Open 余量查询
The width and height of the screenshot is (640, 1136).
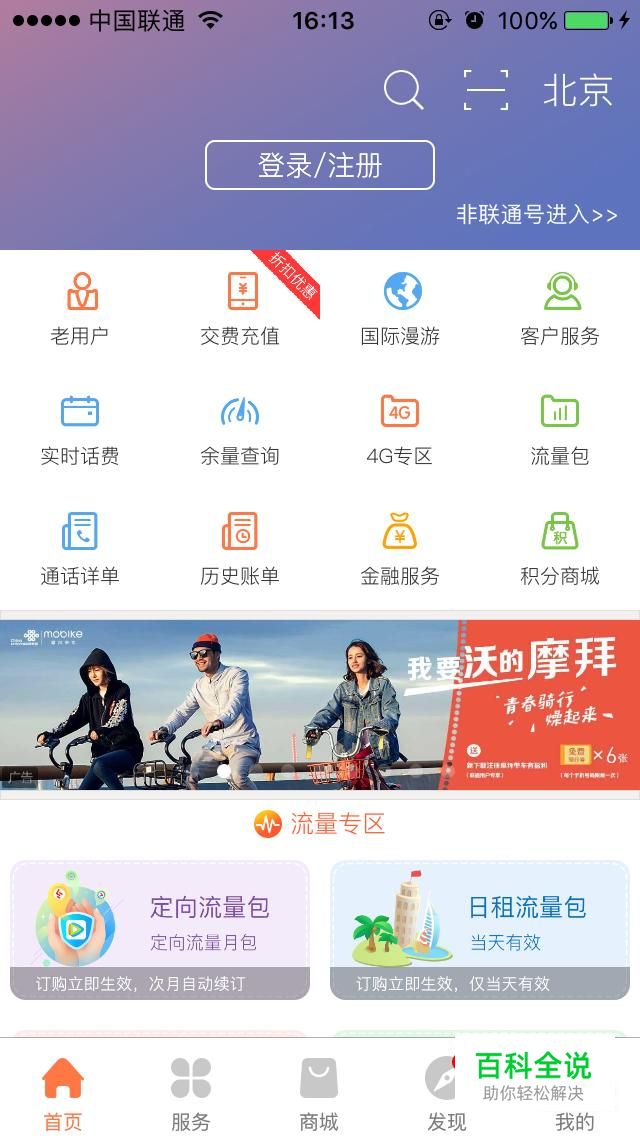240,429
